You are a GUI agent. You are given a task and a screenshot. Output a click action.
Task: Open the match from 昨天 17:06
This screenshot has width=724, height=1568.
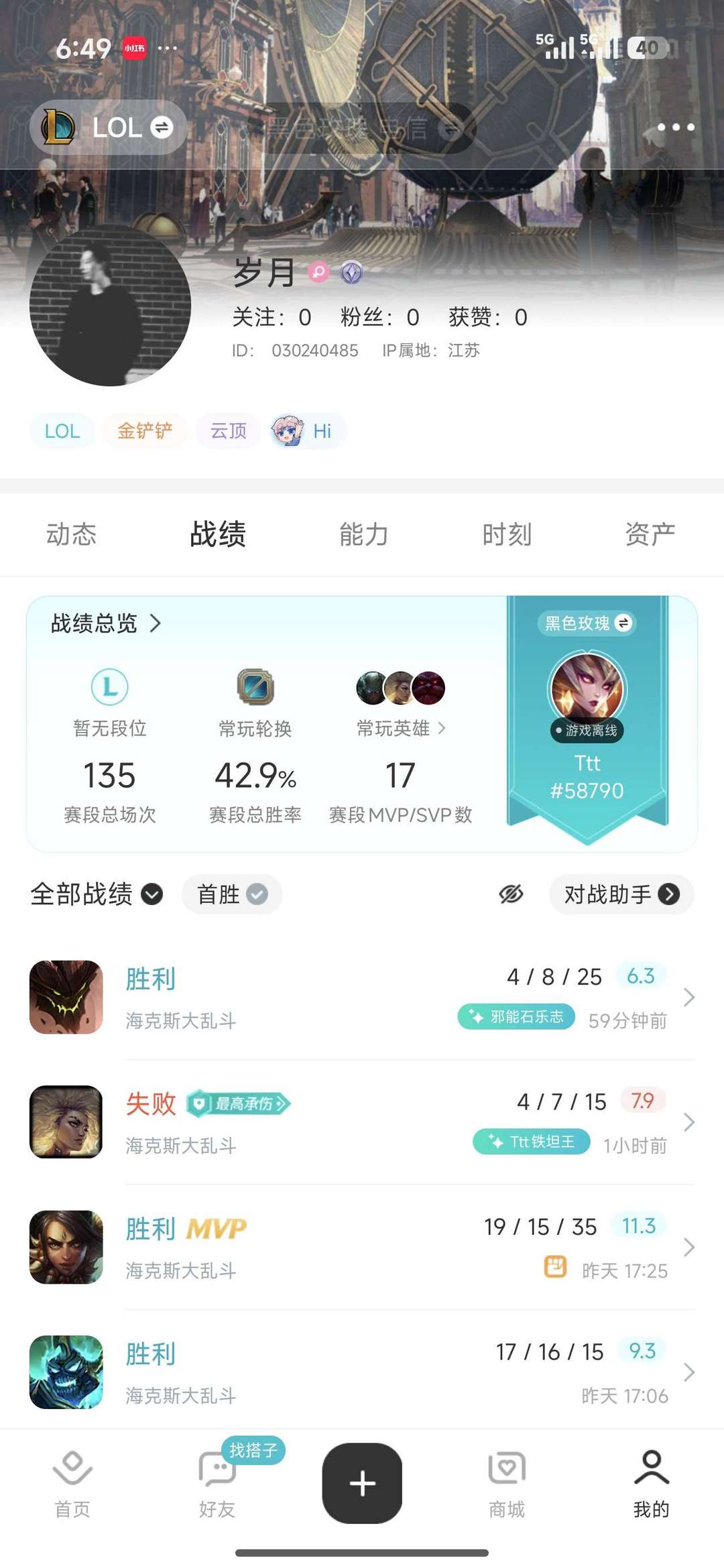pyautogui.click(x=362, y=1372)
